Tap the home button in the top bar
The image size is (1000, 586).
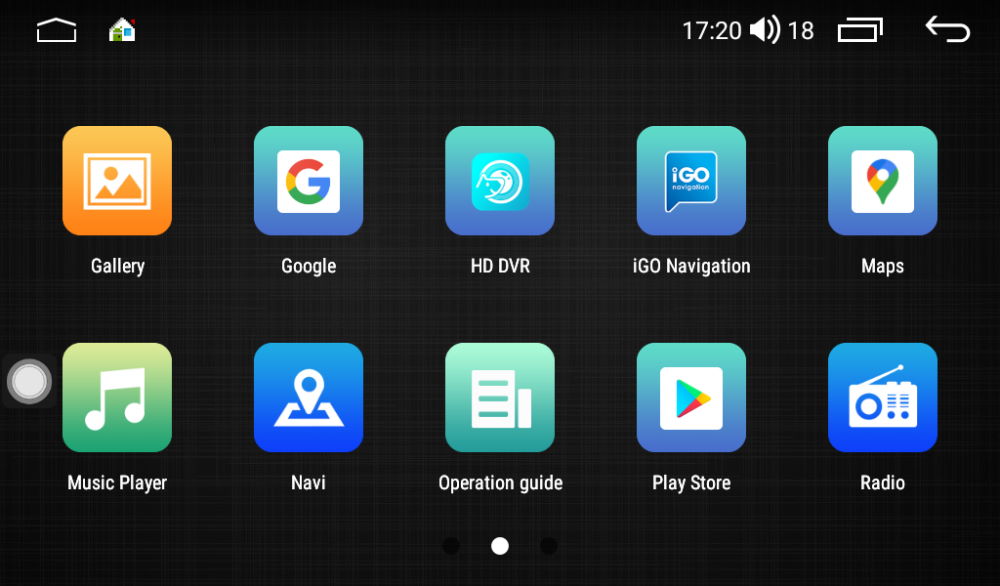pos(56,31)
